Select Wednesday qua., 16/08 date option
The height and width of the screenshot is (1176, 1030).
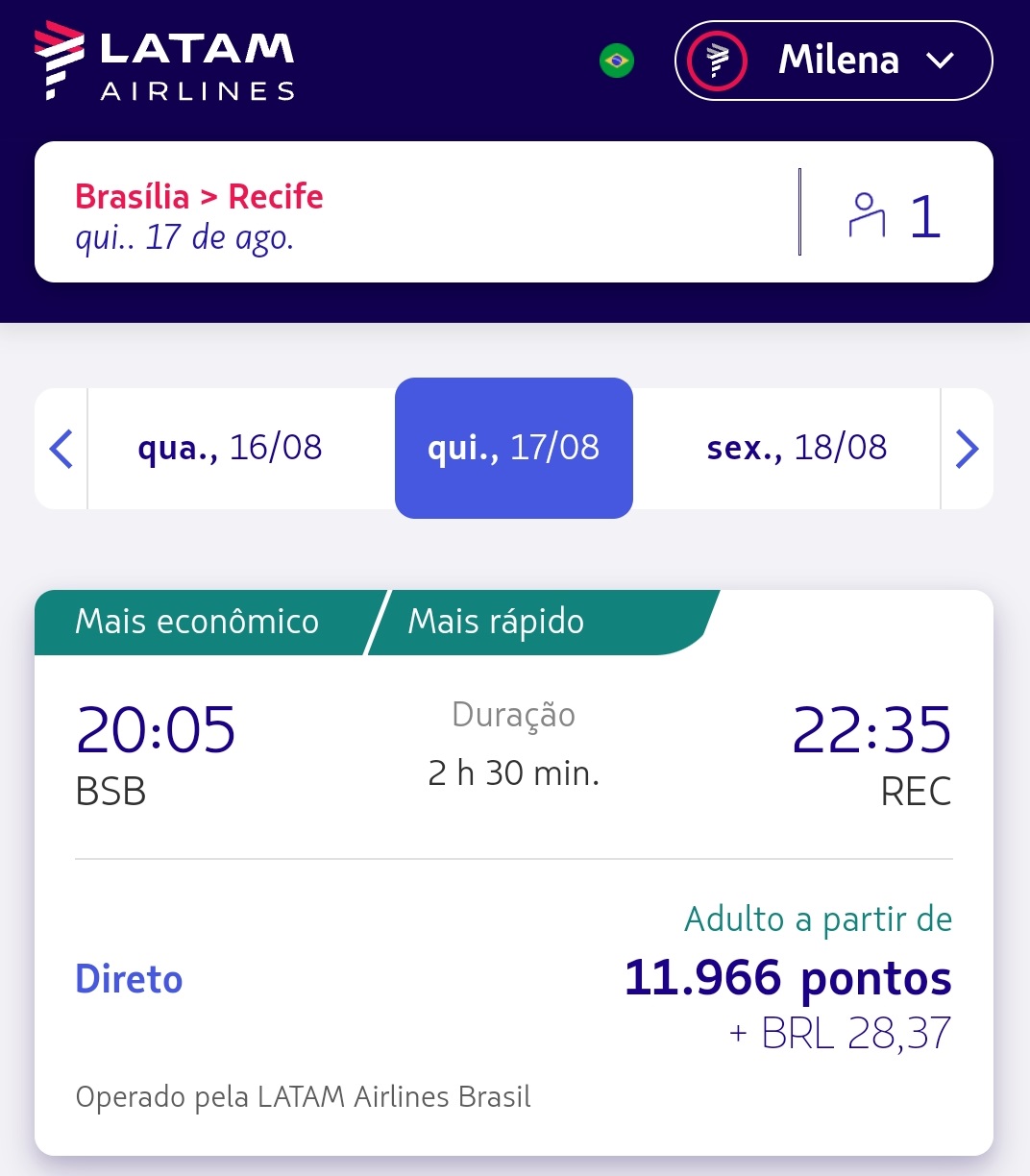click(x=230, y=448)
